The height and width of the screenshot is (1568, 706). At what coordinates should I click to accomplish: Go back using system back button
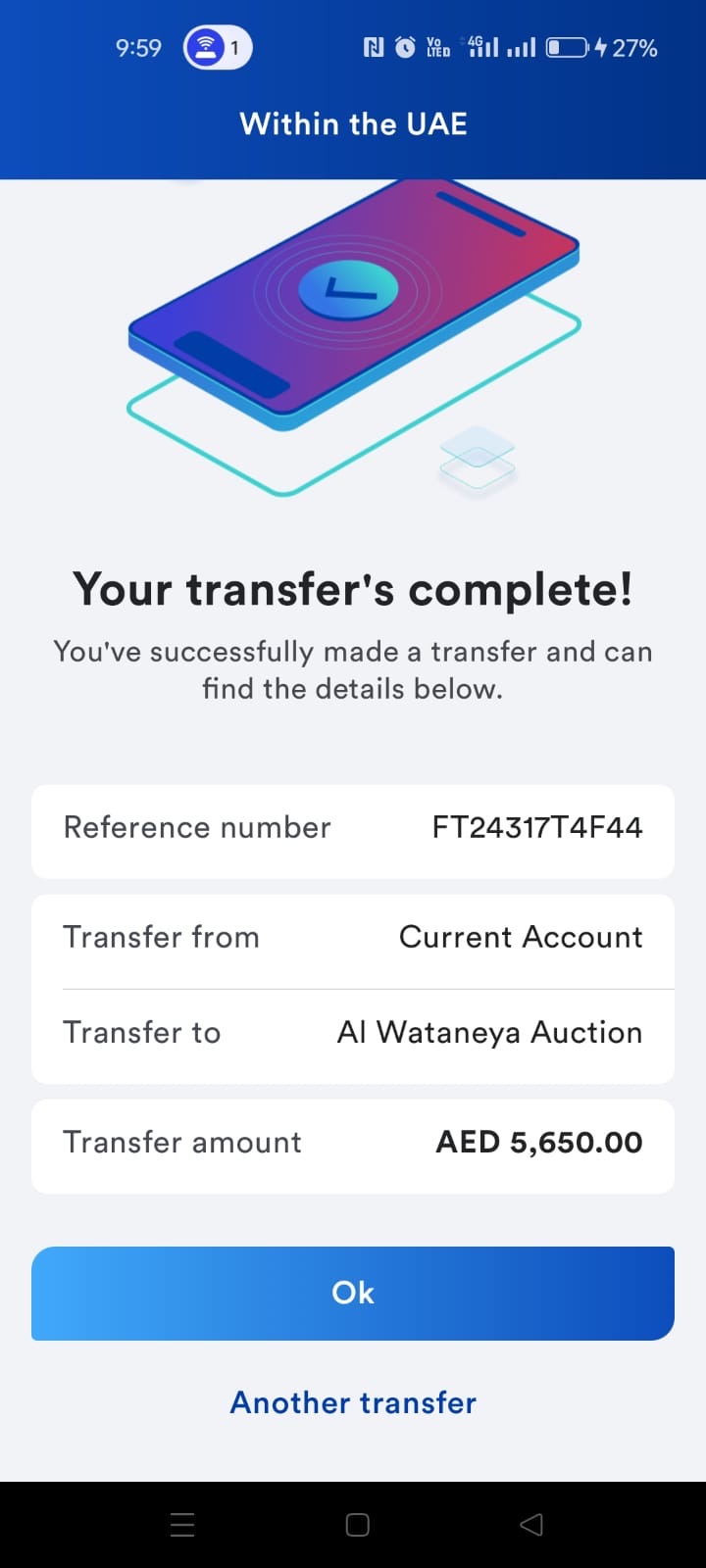click(530, 1524)
